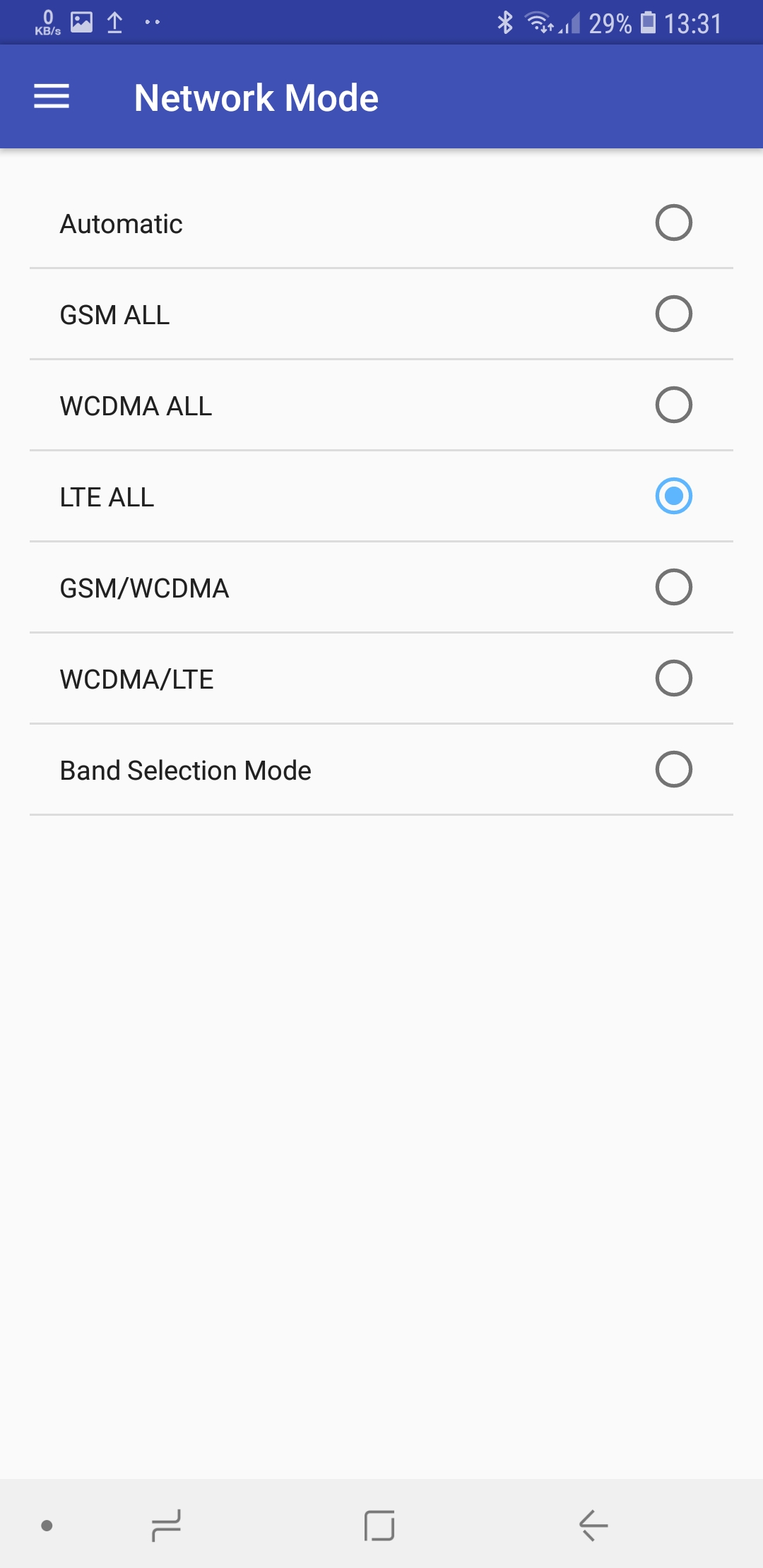
Task: Select WCDMA ALL mode
Action: 381,405
